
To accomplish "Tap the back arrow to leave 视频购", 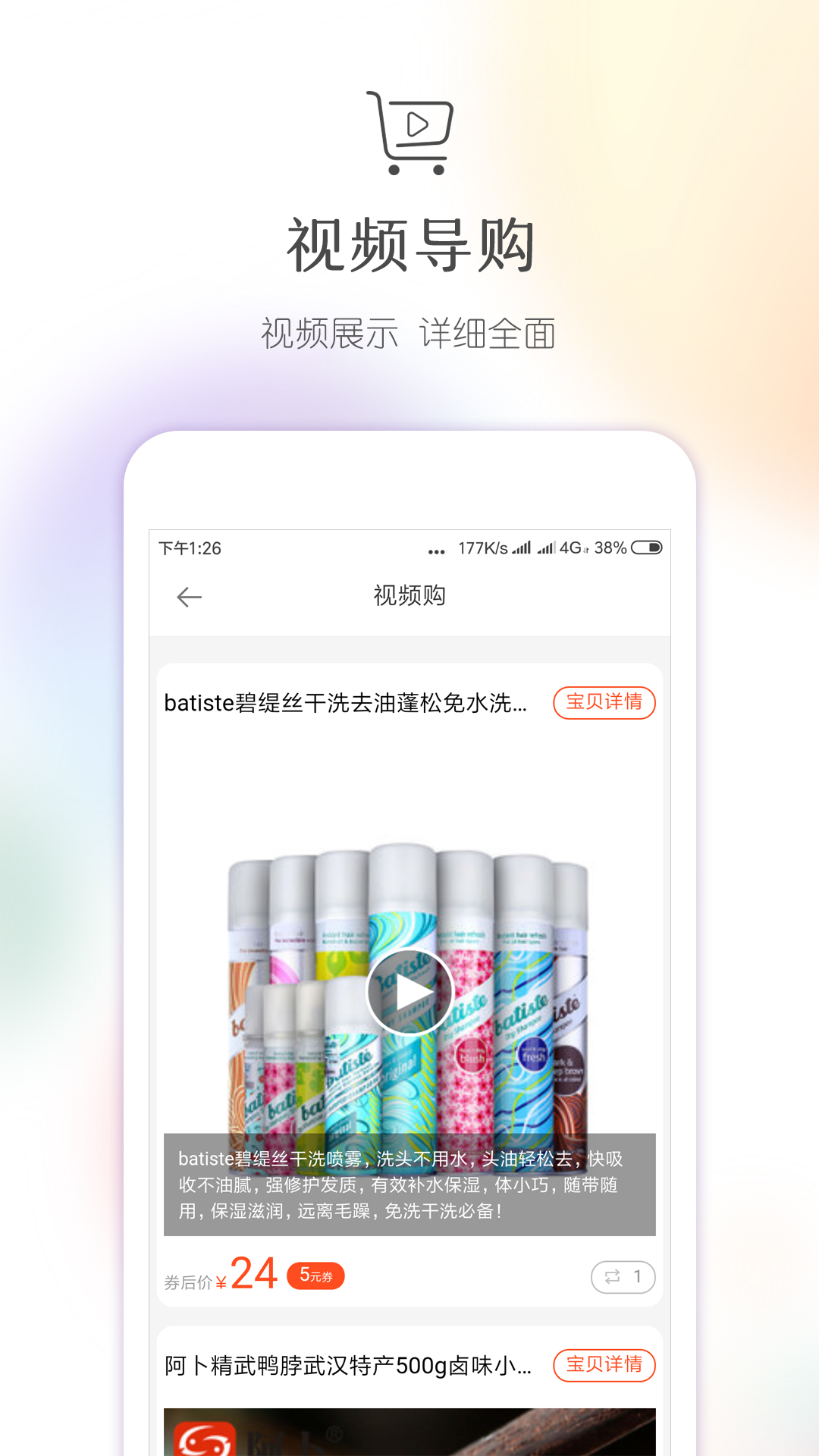I will click(188, 598).
